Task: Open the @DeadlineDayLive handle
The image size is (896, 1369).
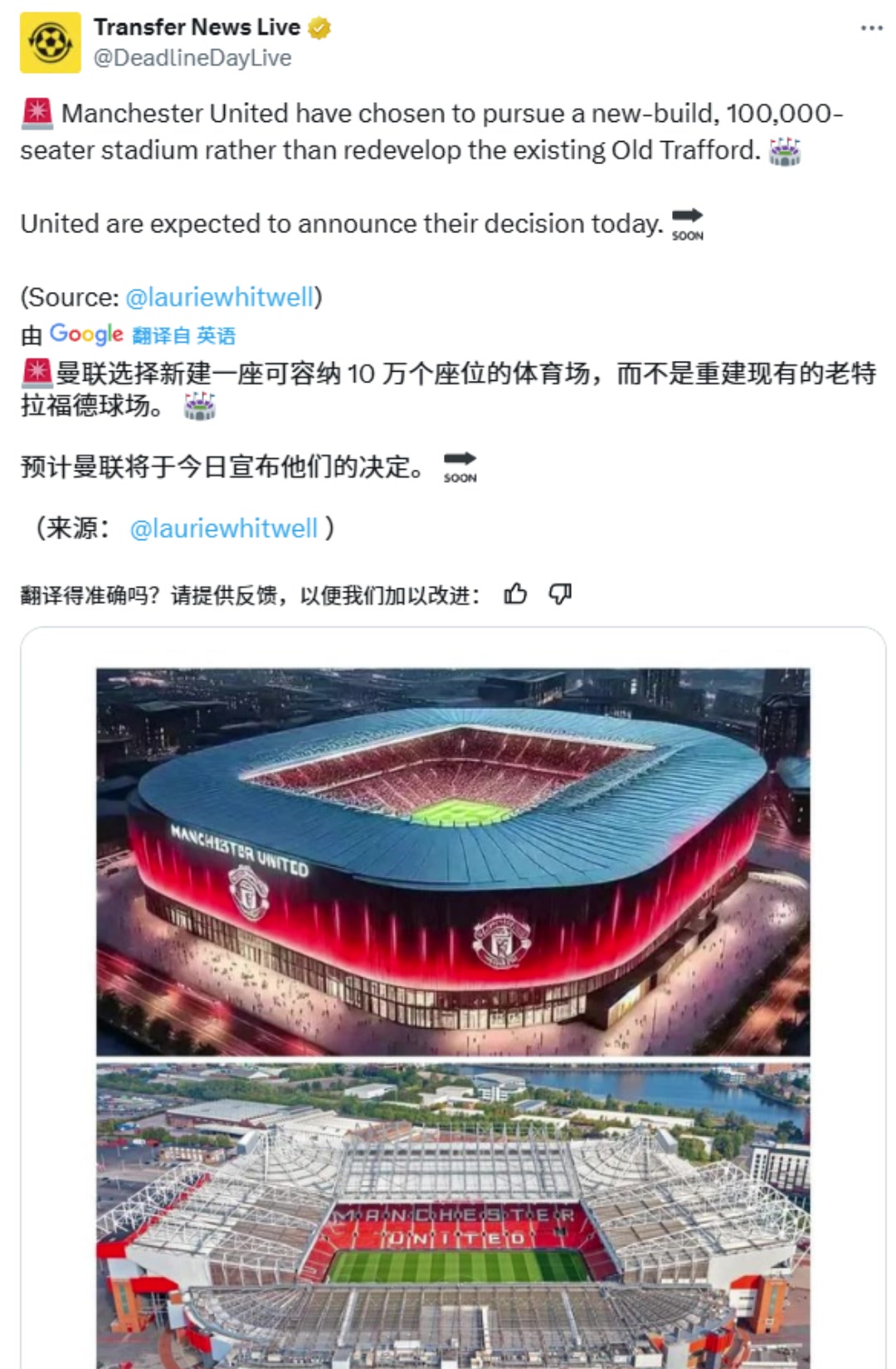Action: [192, 58]
